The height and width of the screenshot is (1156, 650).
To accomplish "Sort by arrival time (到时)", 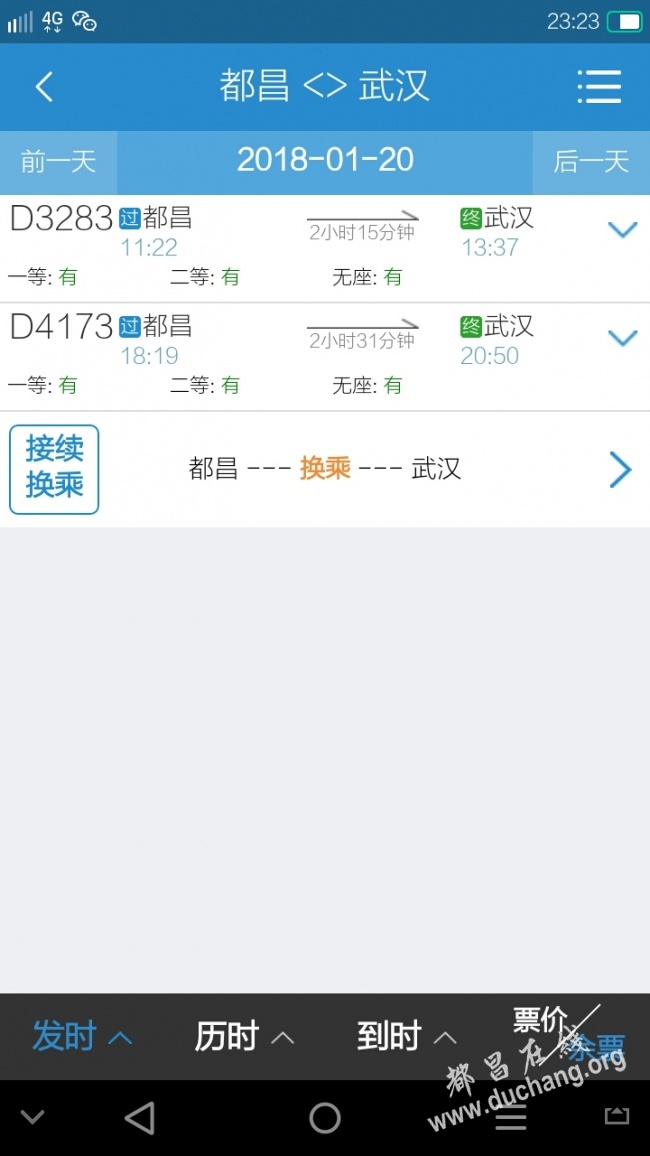I will point(406,1037).
